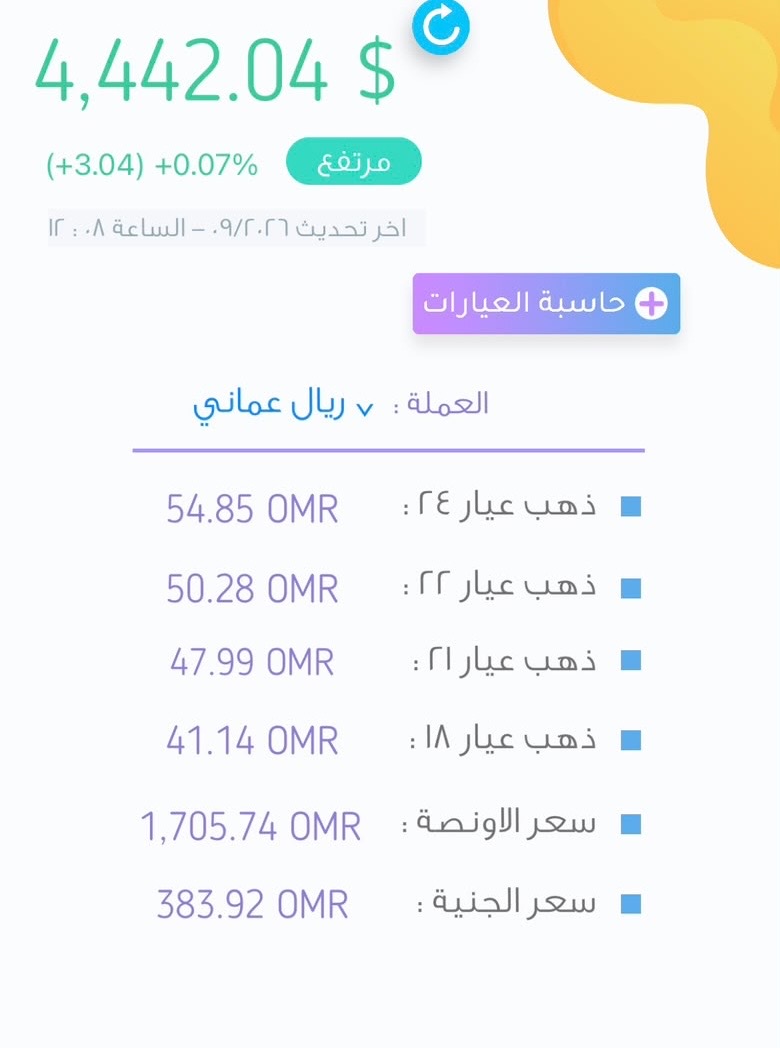This screenshot has height=1048, width=780.
Task: Open the karat calculator button
Action: tap(546, 303)
